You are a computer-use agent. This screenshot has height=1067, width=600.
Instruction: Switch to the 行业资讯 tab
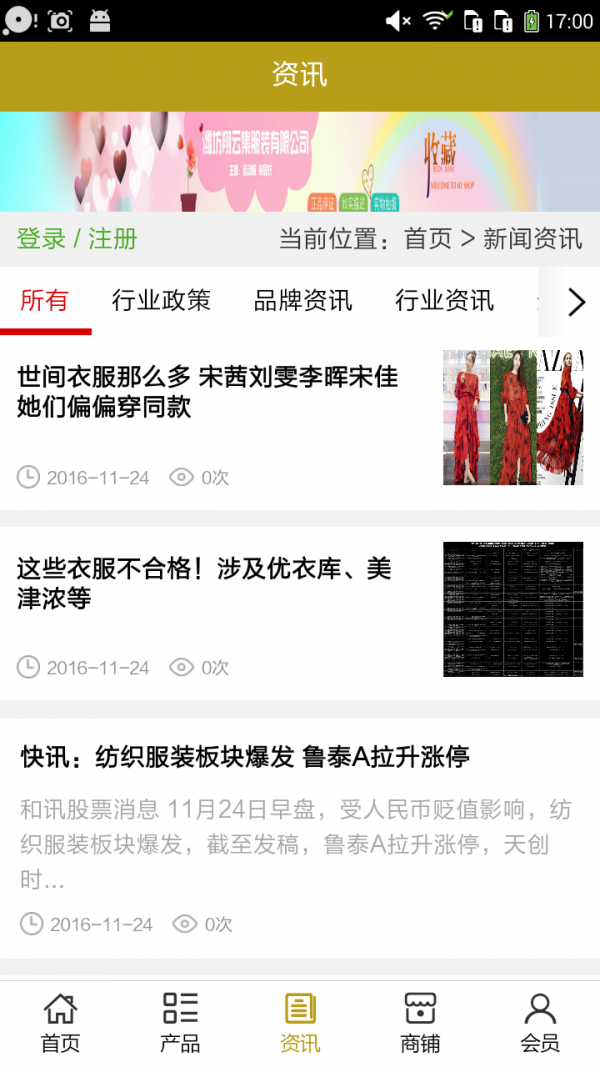(x=444, y=301)
